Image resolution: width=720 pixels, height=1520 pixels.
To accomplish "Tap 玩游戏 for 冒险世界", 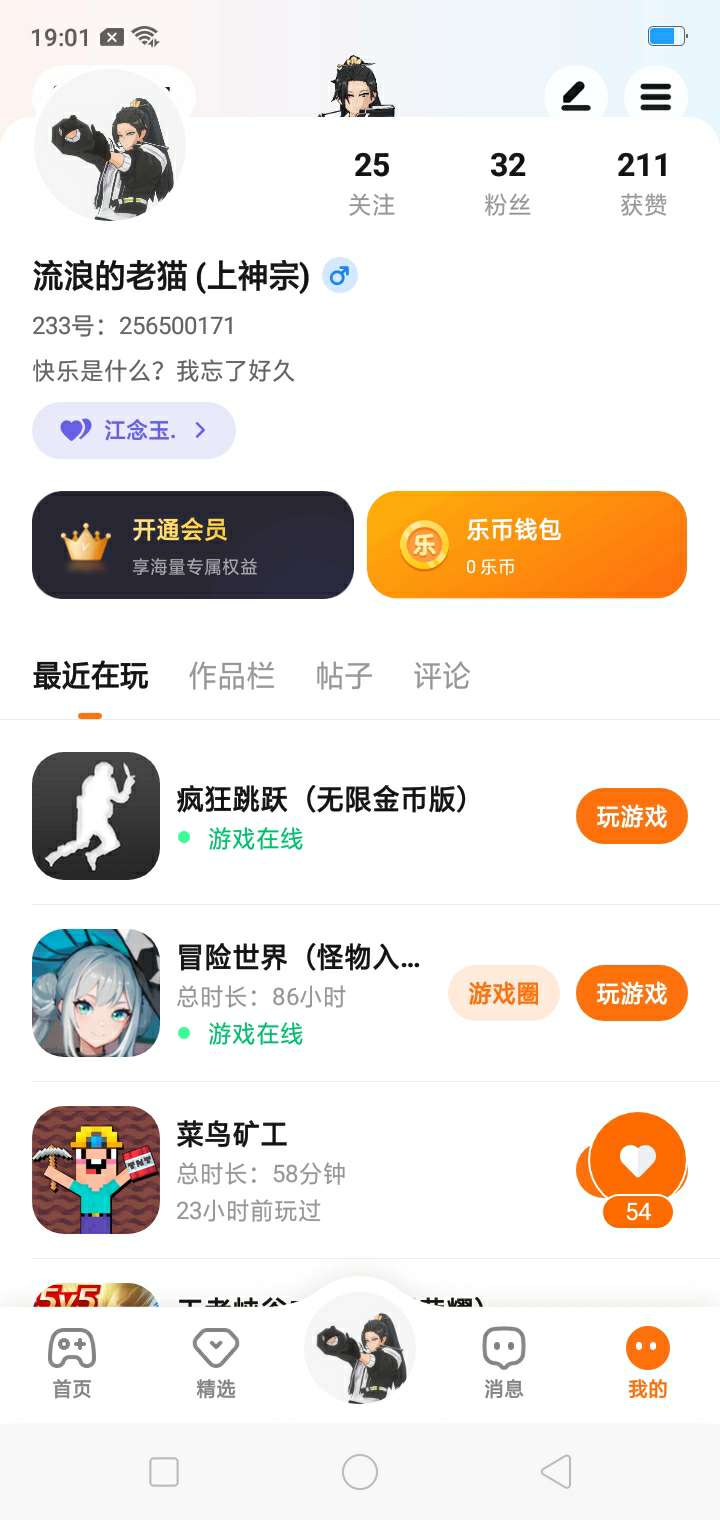I will (631, 993).
